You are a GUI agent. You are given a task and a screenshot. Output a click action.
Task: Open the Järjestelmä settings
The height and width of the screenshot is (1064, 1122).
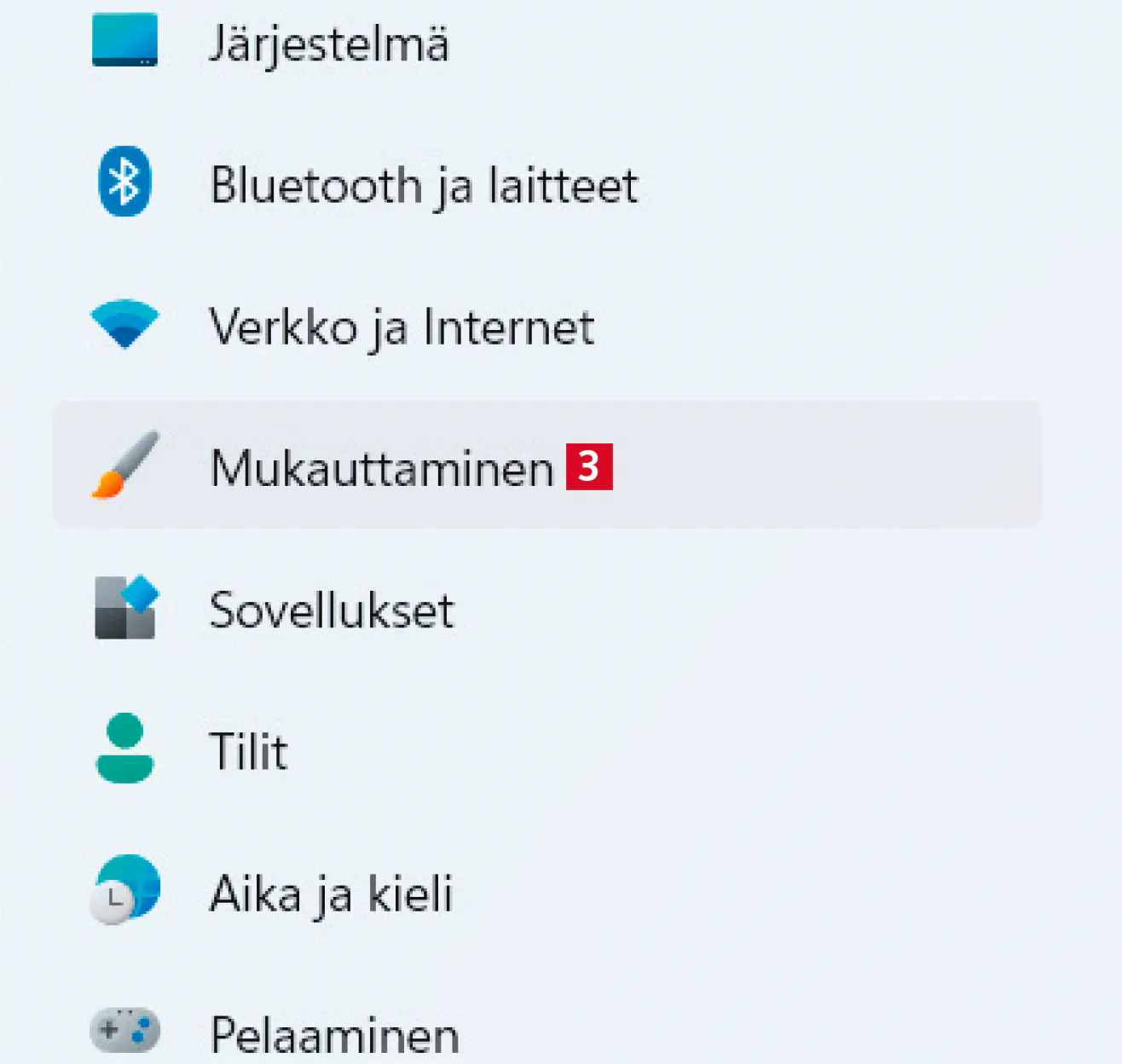(328, 43)
